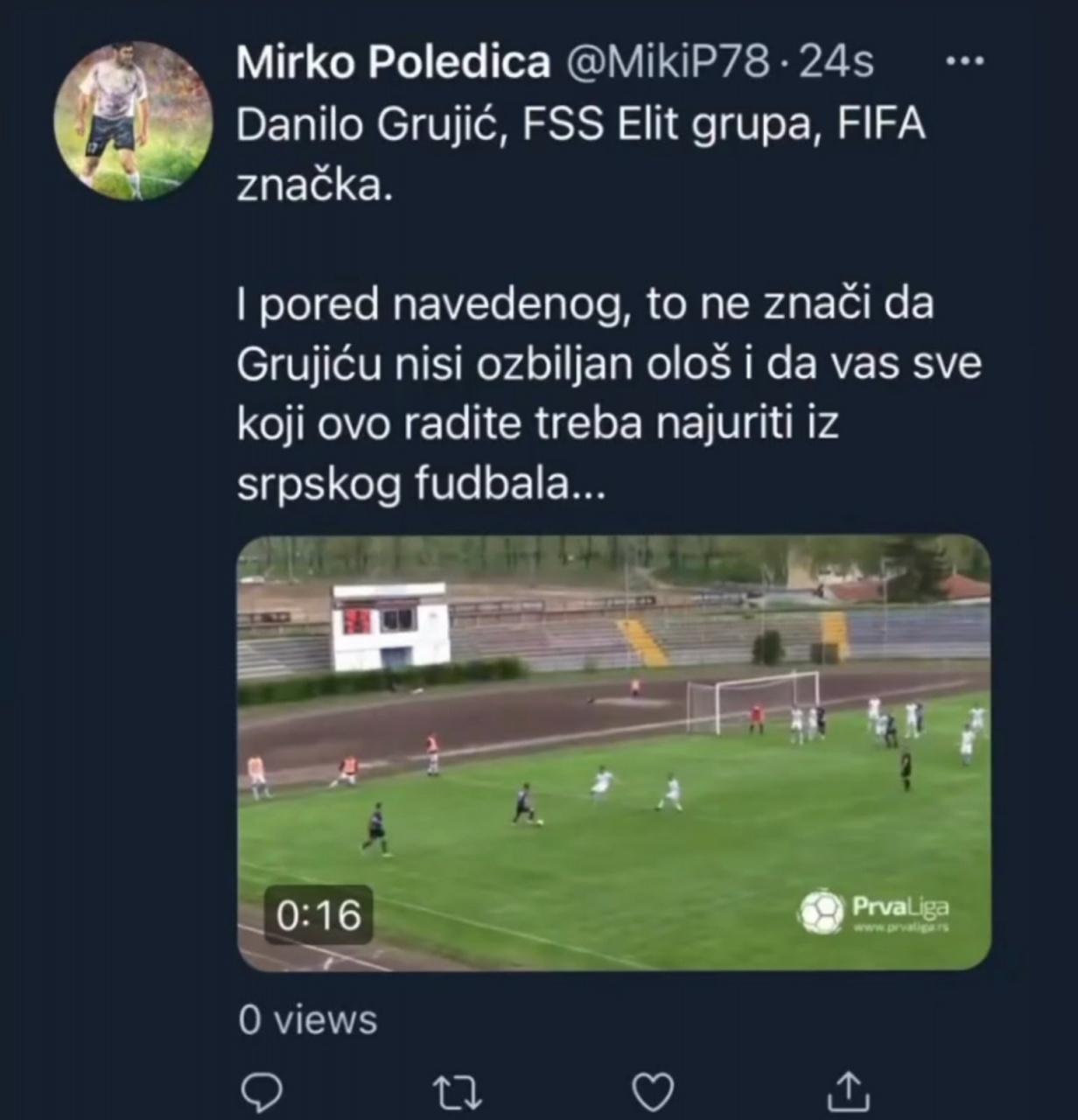The height and width of the screenshot is (1120, 1078).
Task: Open the tweet's three-dot overflow menu
Action: coord(966,61)
